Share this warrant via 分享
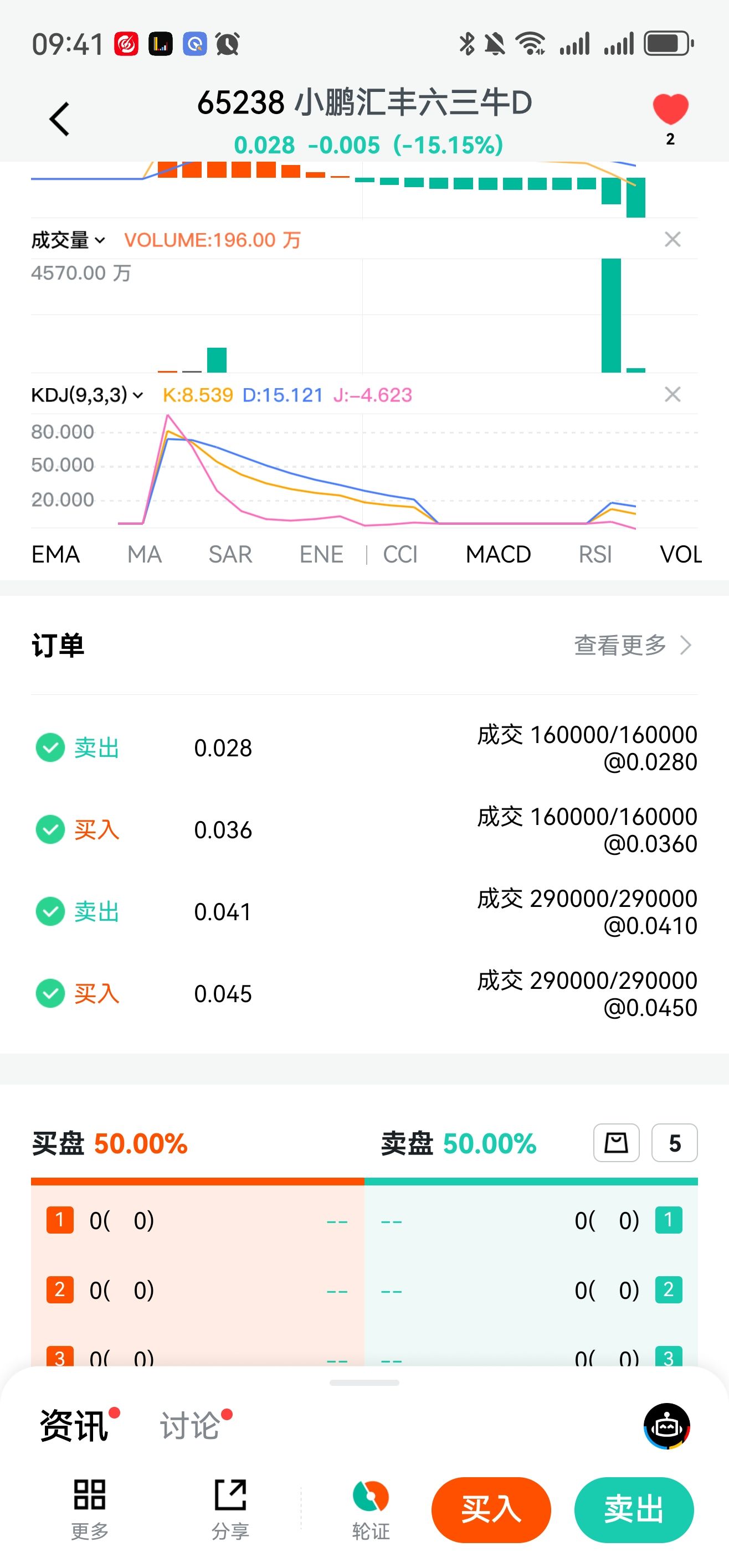729x1568 pixels. [230, 1508]
